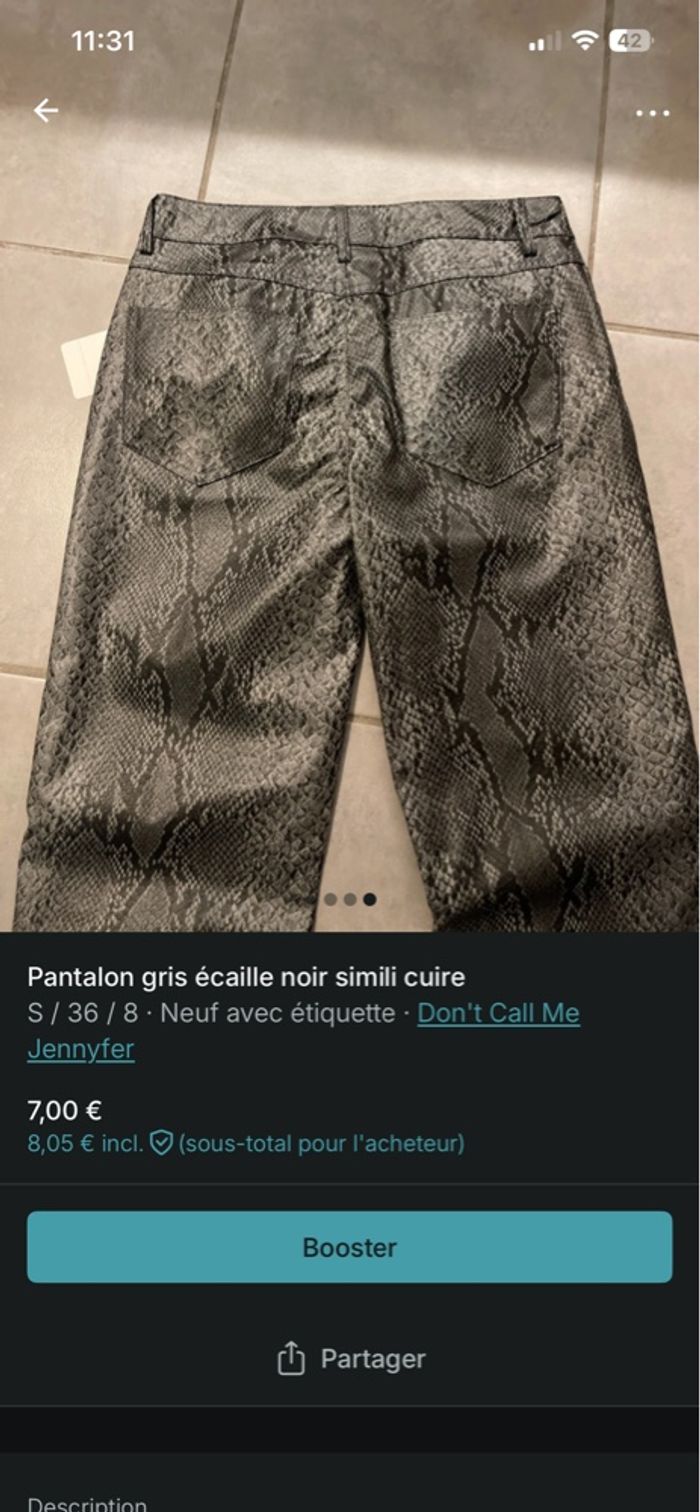Open the Don't Call Me Jennyfer brand link
This screenshot has width=700, height=1512.
pos(497,1013)
